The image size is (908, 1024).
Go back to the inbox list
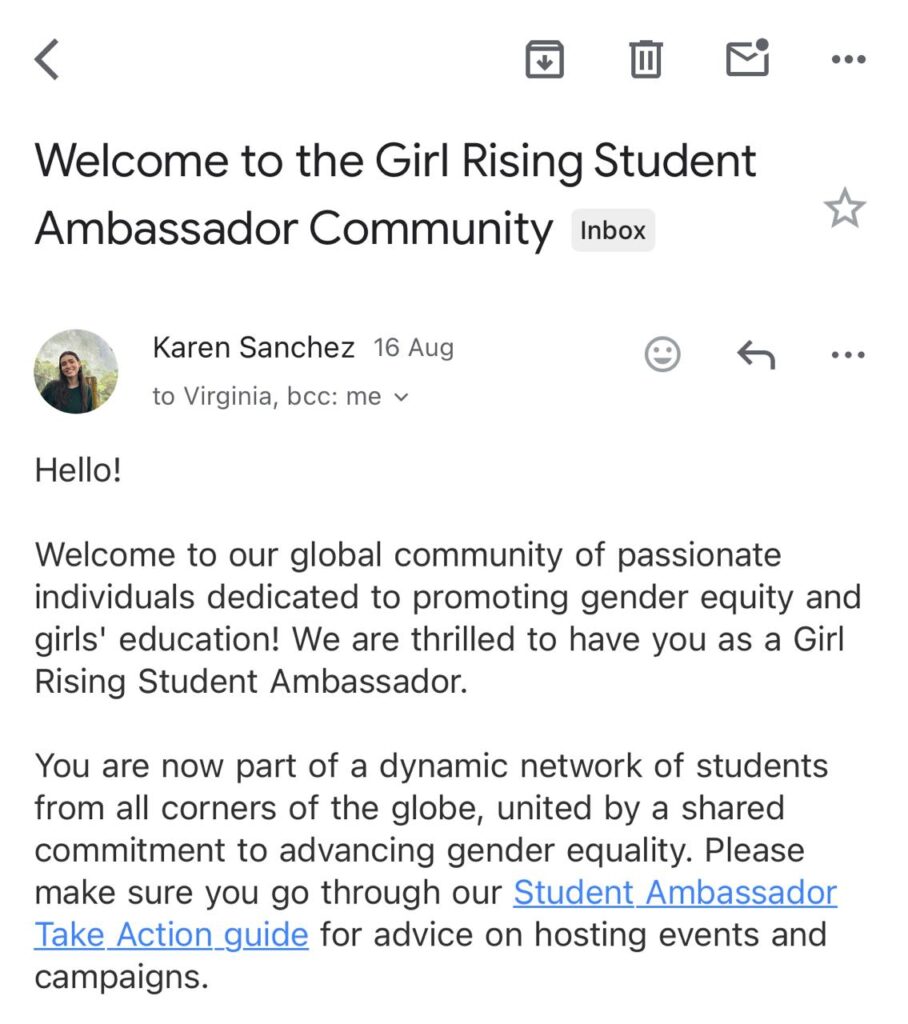(x=47, y=60)
